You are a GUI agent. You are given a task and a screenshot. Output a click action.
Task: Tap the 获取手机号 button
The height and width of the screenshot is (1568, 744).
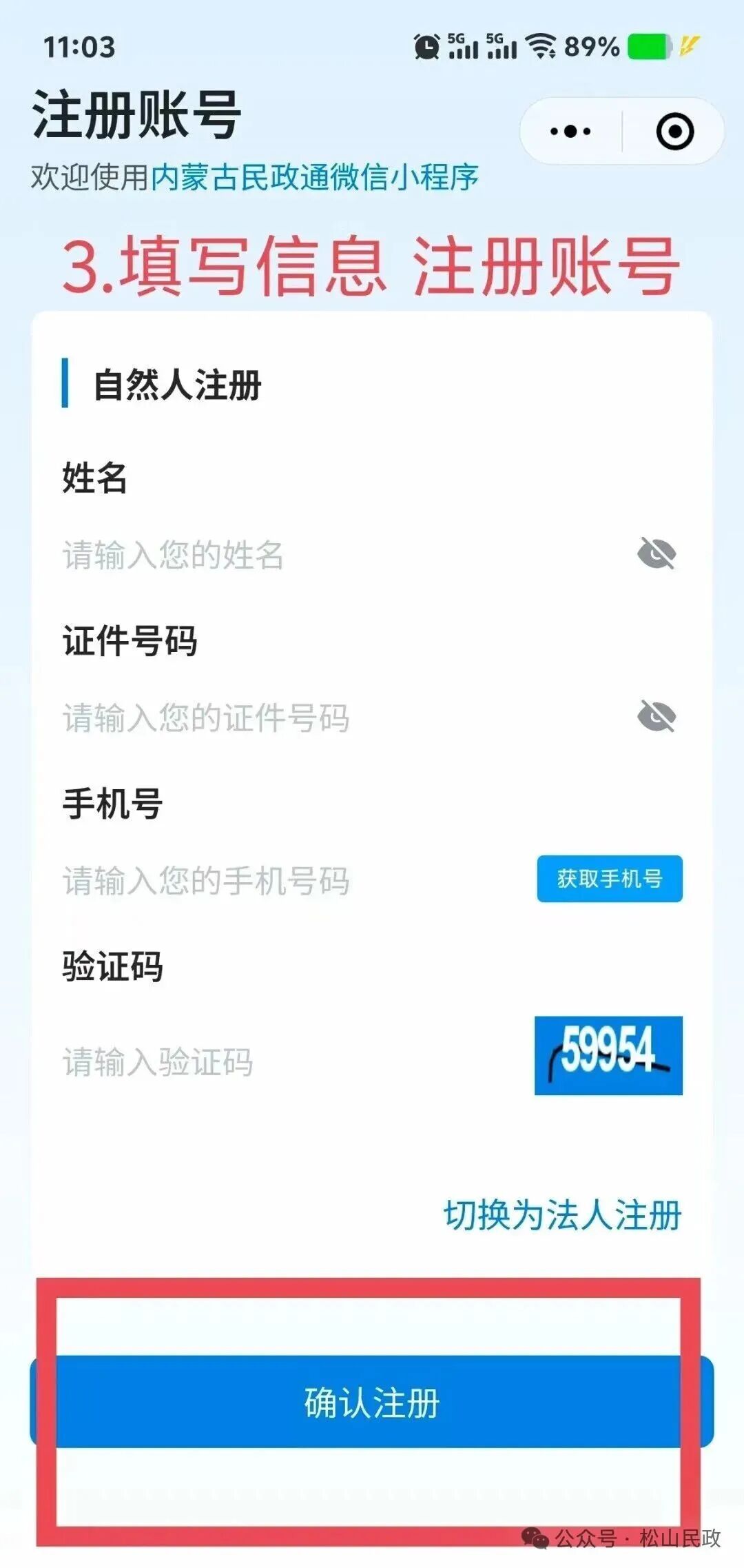pyautogui.click(x=610, y=879)
